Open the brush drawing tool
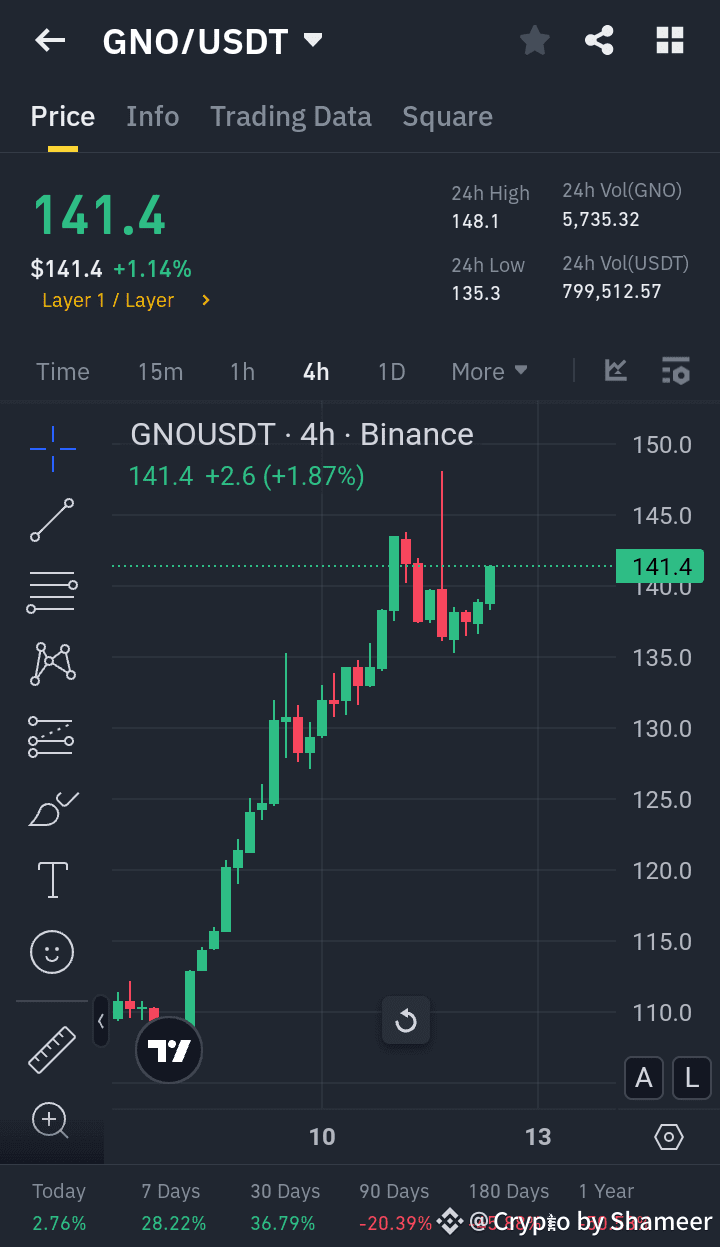Viewport: 720px width, 1247px height. (x=51, y=808)
